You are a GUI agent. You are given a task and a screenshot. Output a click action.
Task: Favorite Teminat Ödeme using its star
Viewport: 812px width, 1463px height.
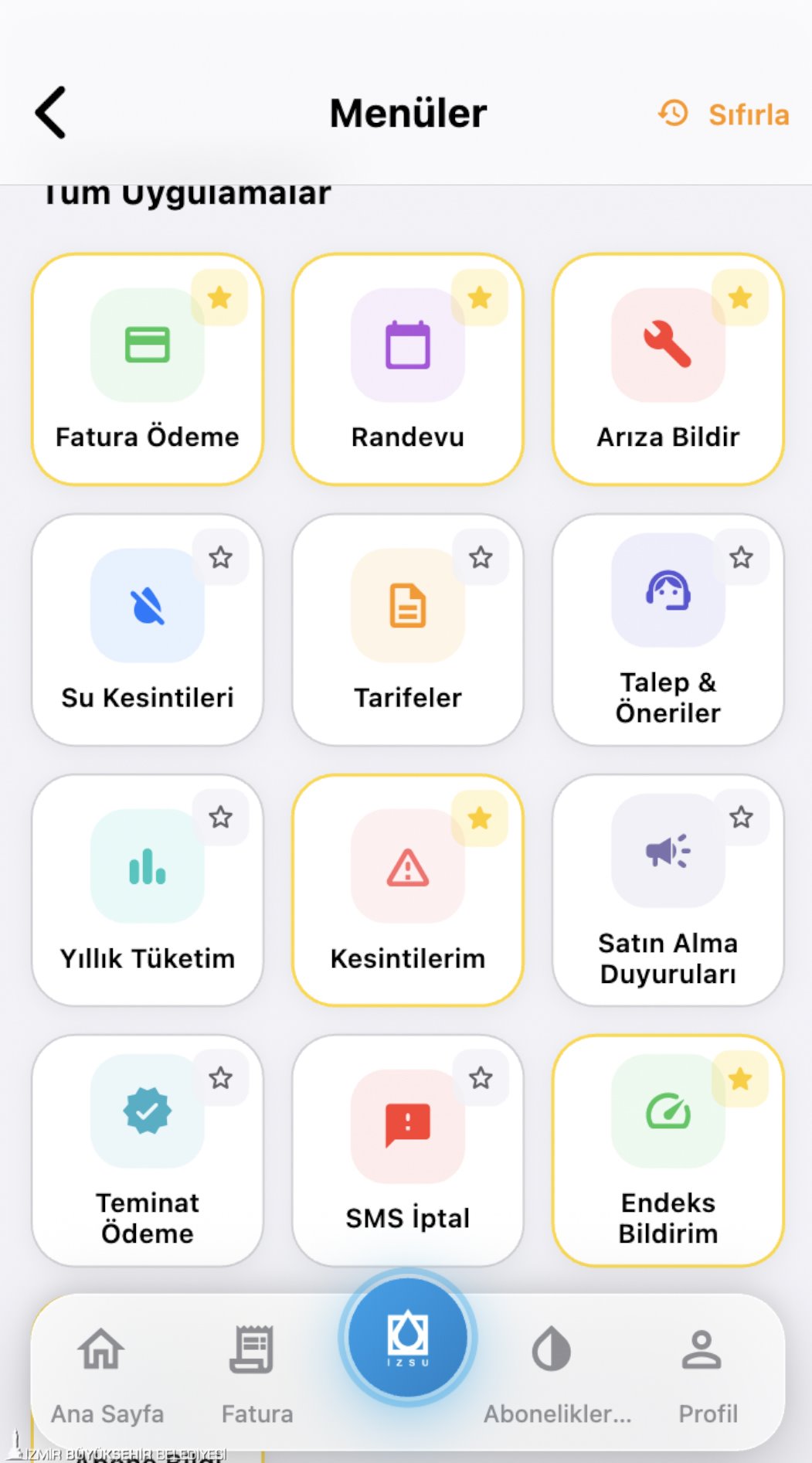click(x=220, y=1078)
